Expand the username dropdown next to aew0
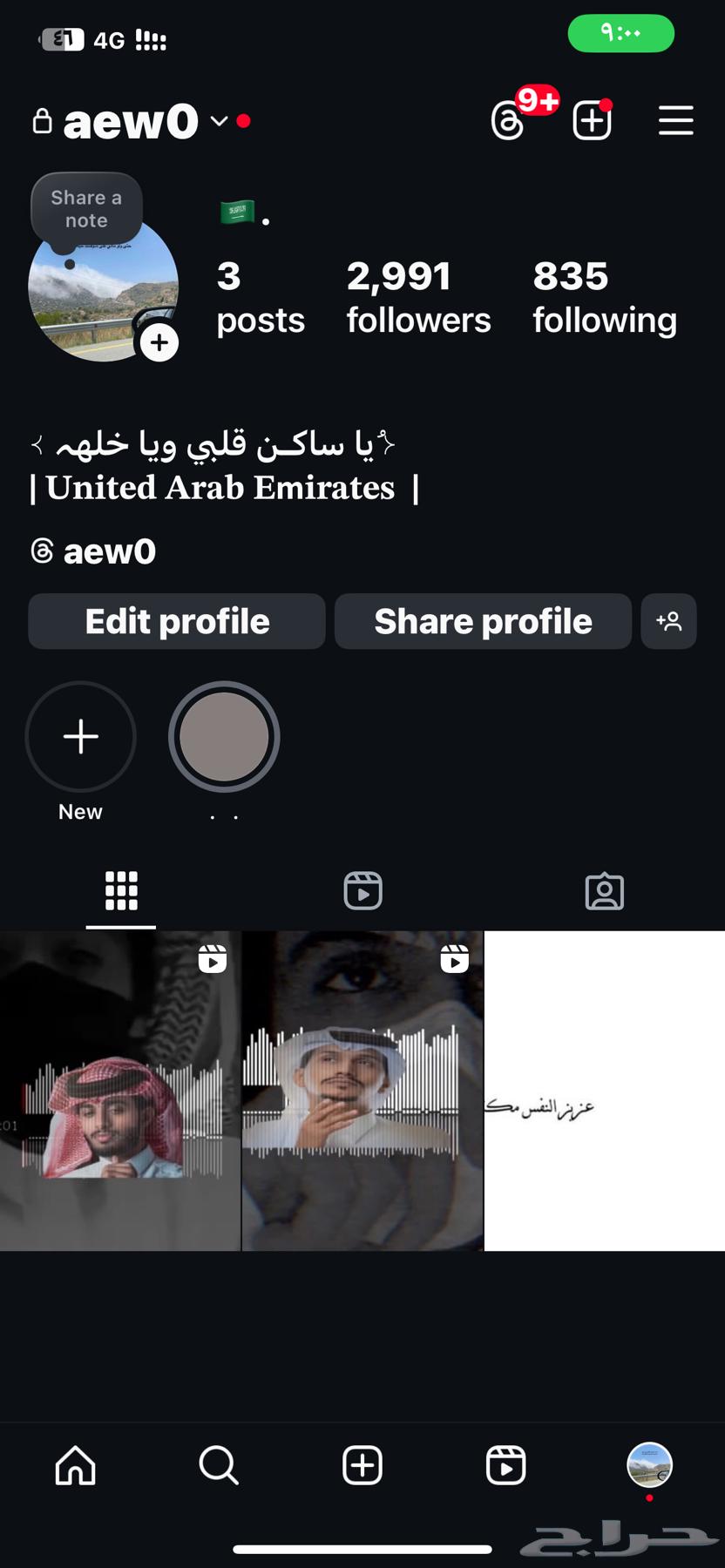725x1568 pixels. (x=219, y=122)
